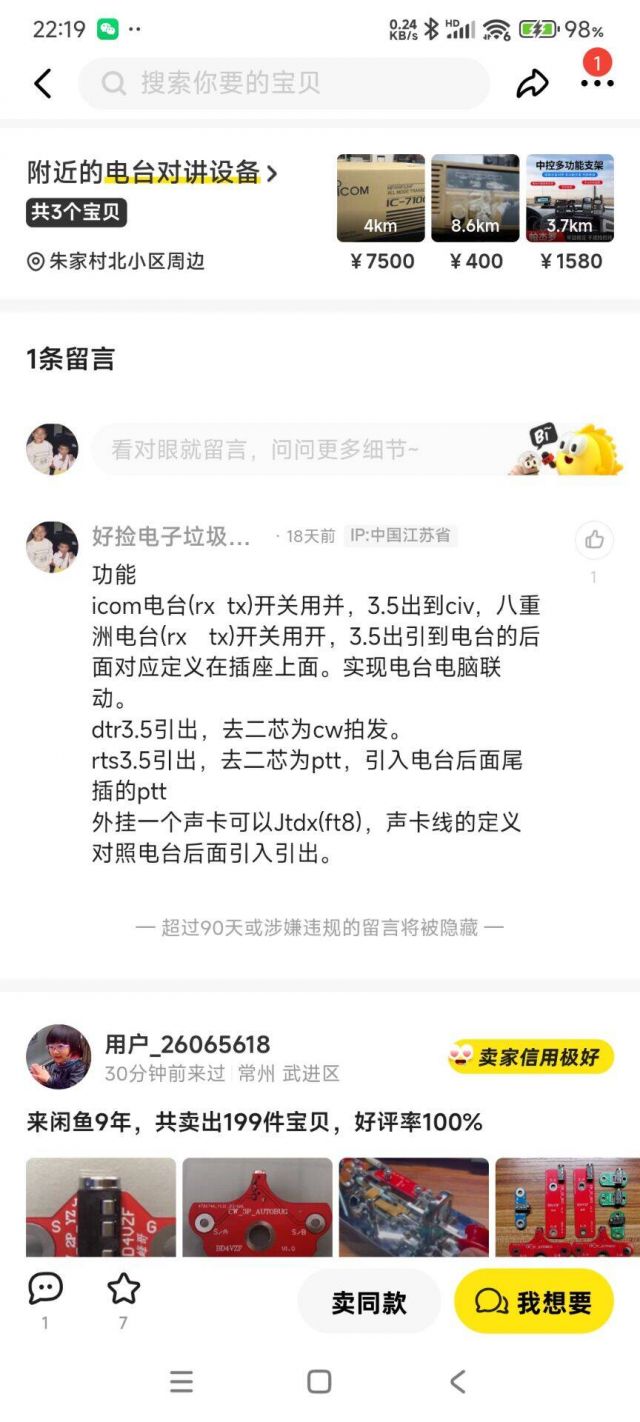Tap the 卖同款 button
The image size is (640, 1422).
tap(369, 1302)
